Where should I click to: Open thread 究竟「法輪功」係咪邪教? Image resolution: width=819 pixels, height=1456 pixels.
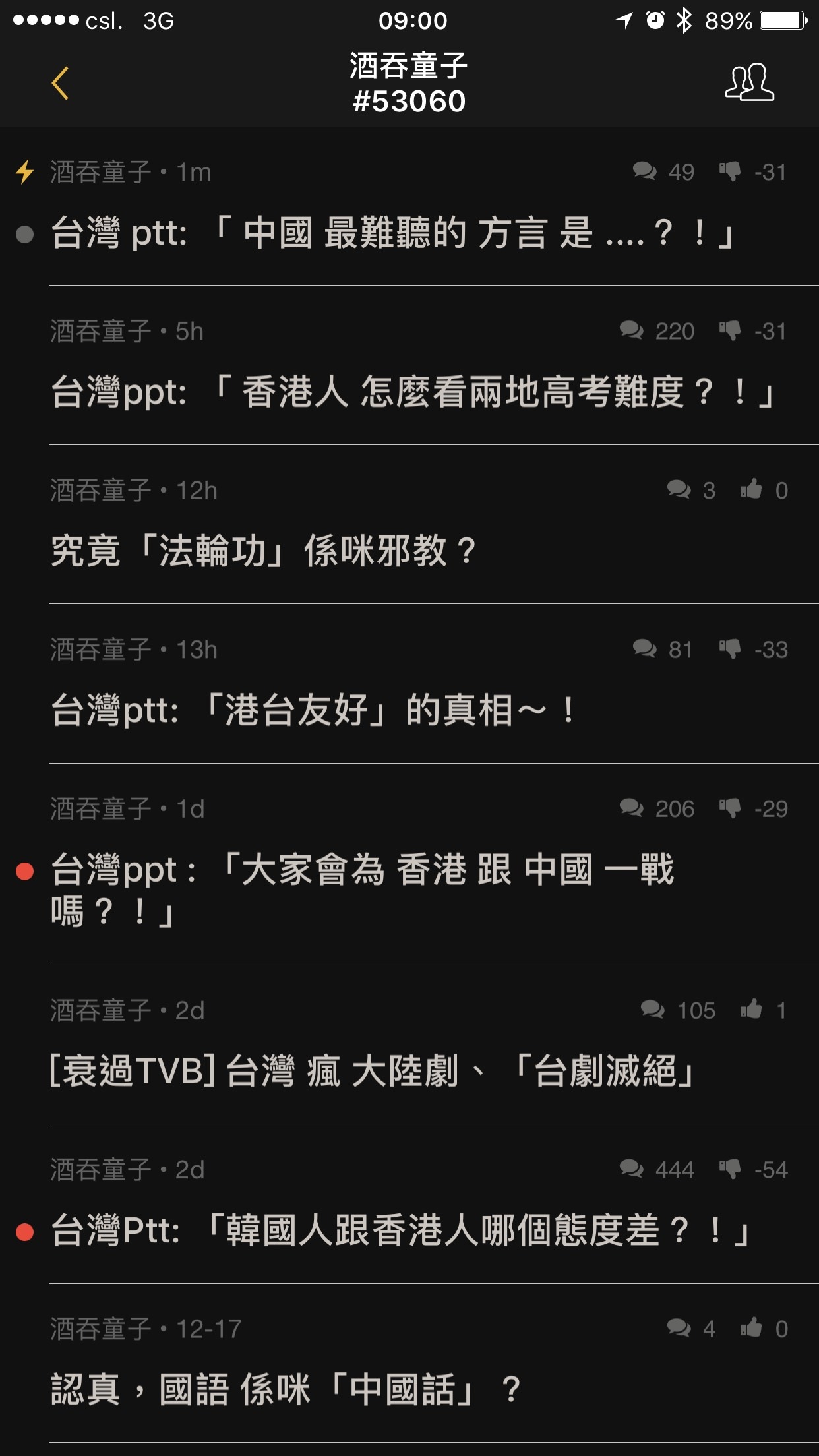point(409,525)
